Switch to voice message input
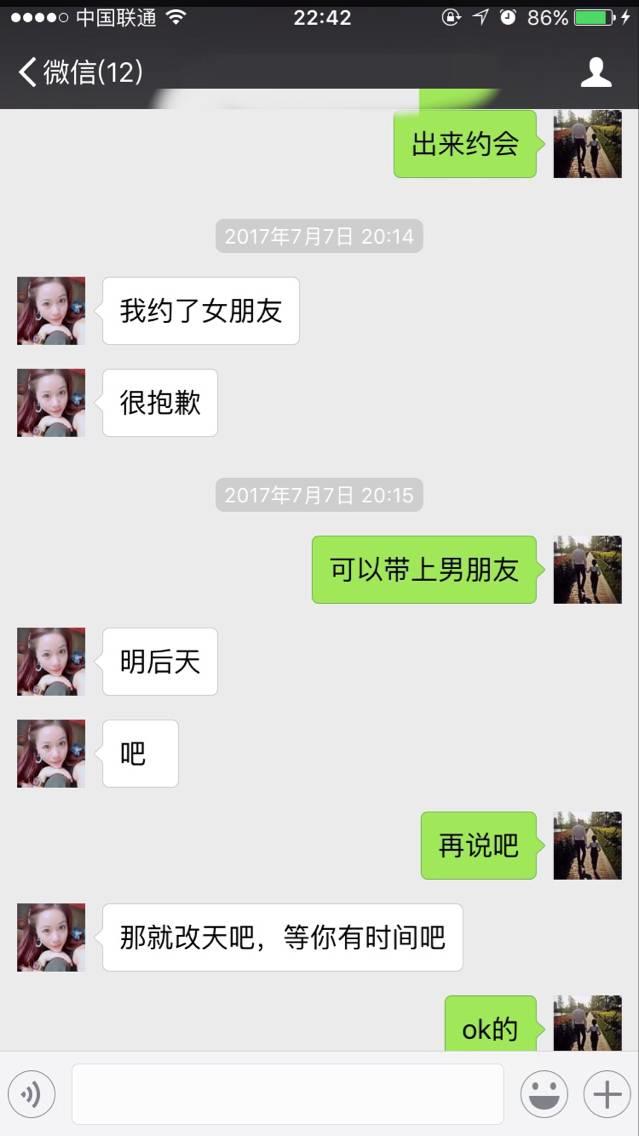Screen dimensions: 639x1136 pyautogui.click(x=31, y=1094)
